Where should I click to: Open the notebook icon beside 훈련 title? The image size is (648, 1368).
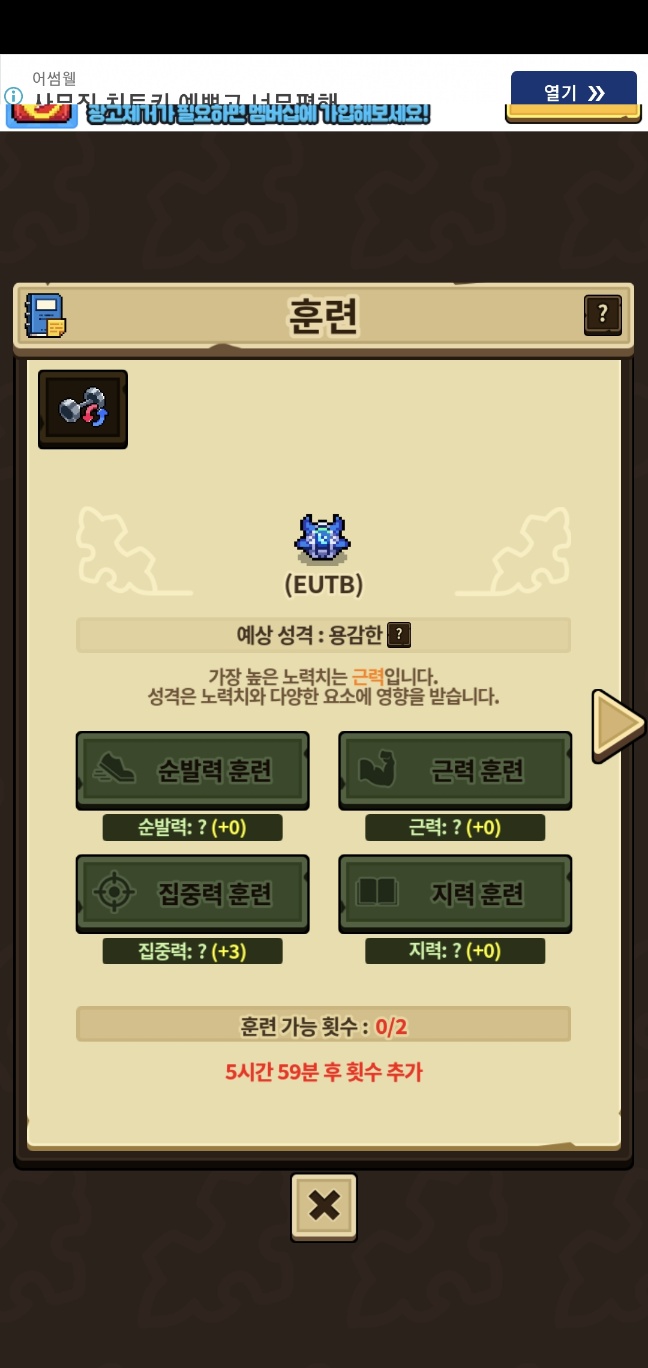tap(46, 315)
